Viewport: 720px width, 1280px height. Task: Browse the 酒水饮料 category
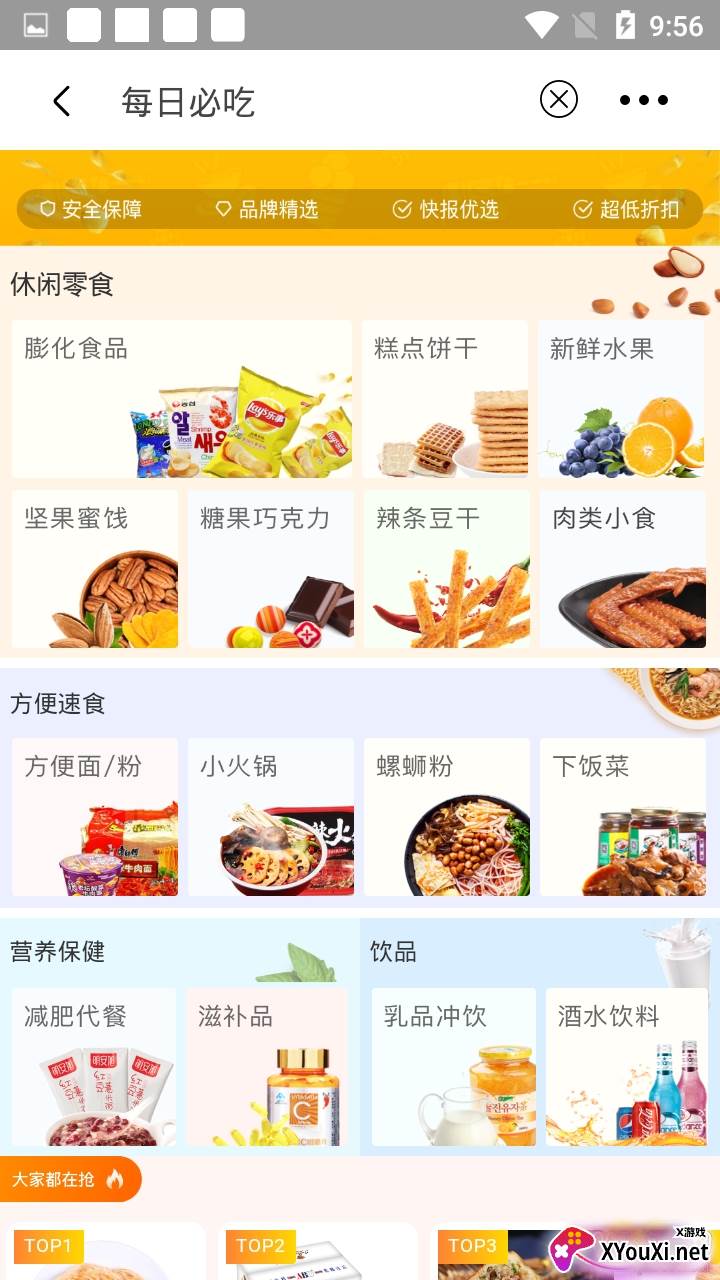point(627,1067)
